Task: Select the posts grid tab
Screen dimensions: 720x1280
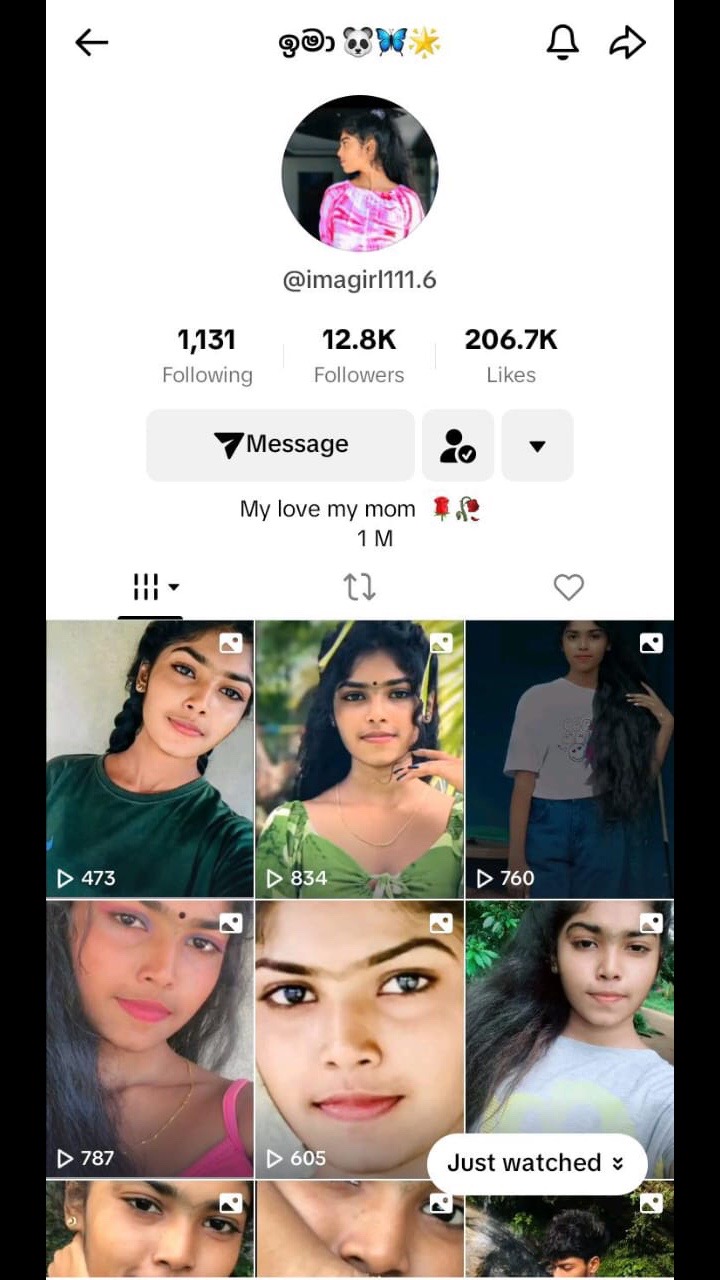Action: click(x=152, y=587)
